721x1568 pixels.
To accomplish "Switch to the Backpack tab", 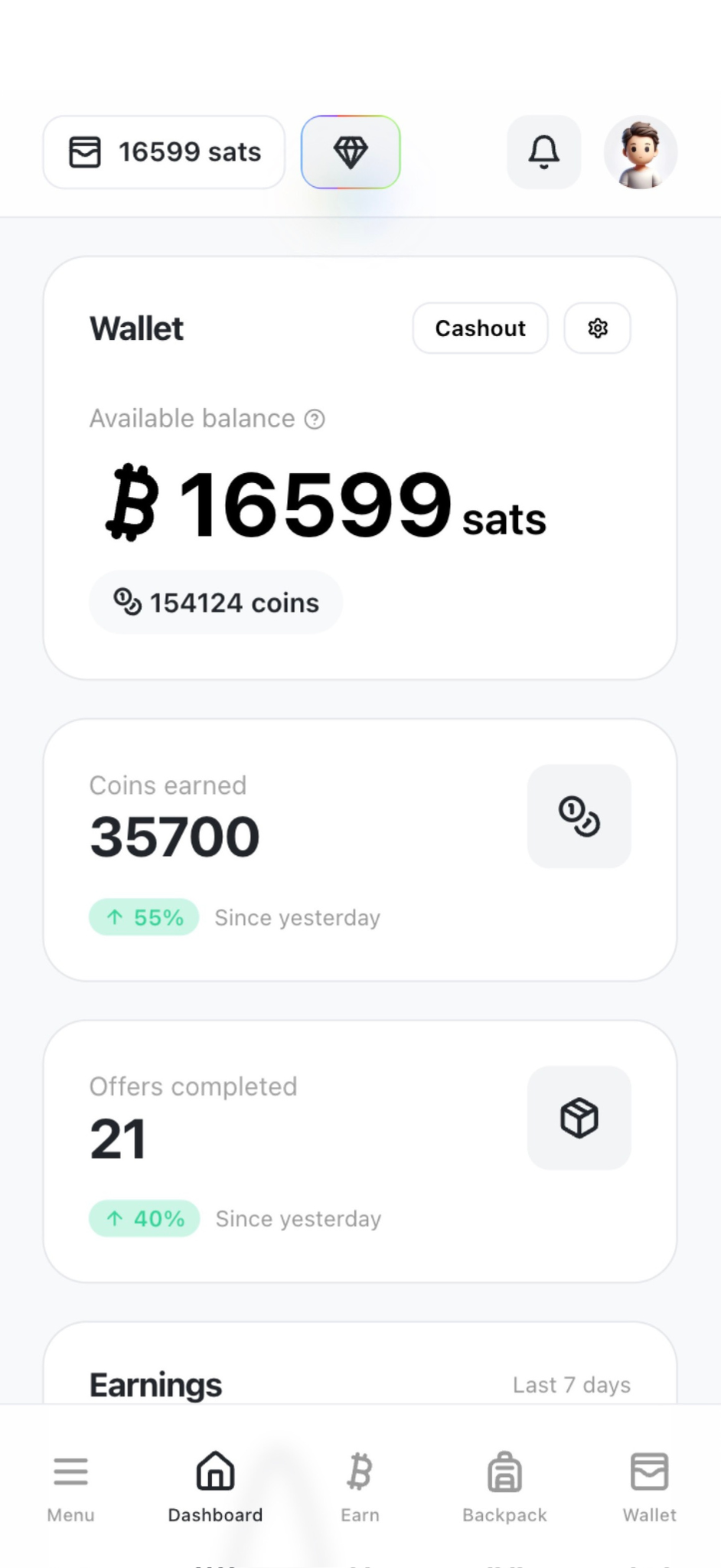I will [x=504, y=1486].
